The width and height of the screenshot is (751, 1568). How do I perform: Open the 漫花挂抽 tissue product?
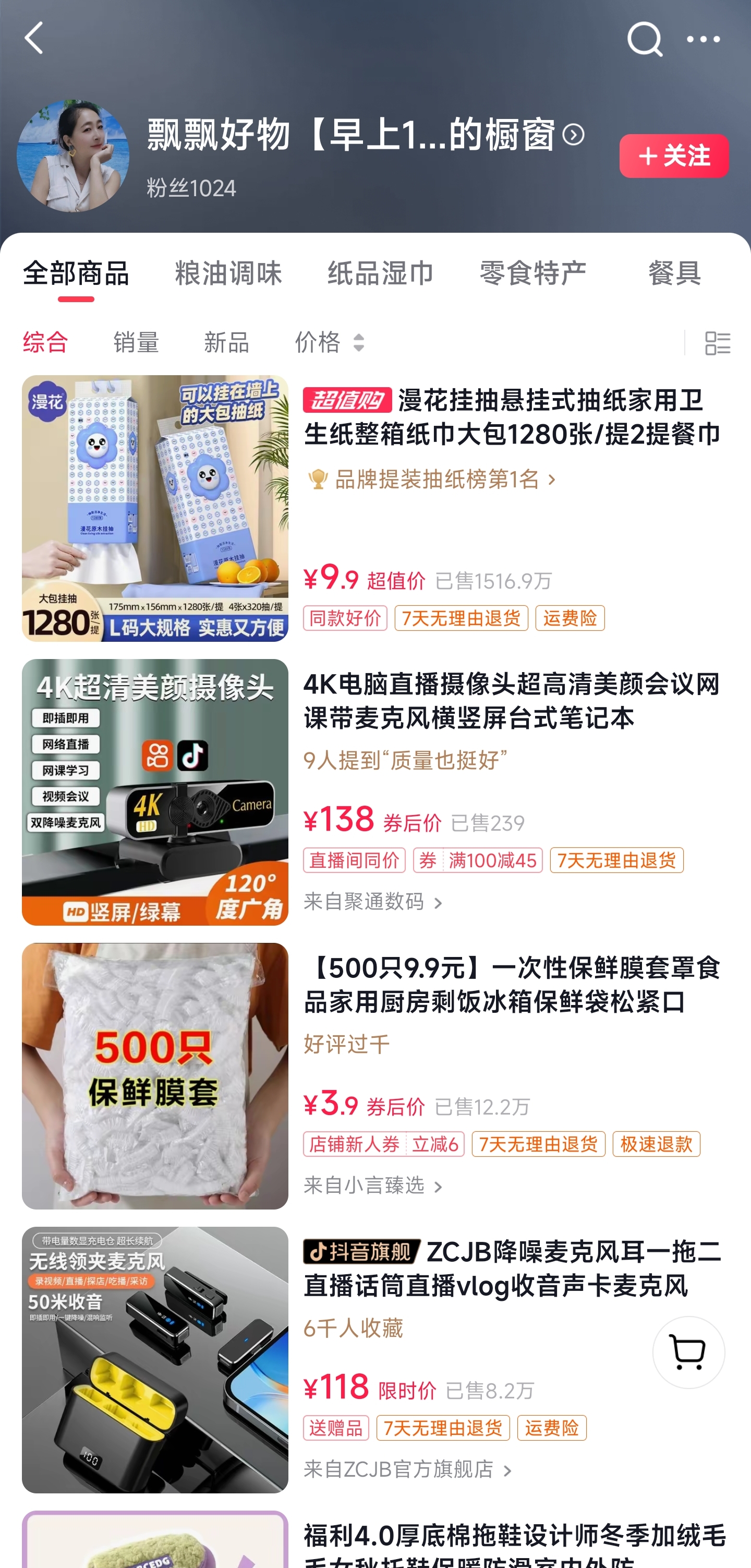point(511,417)
